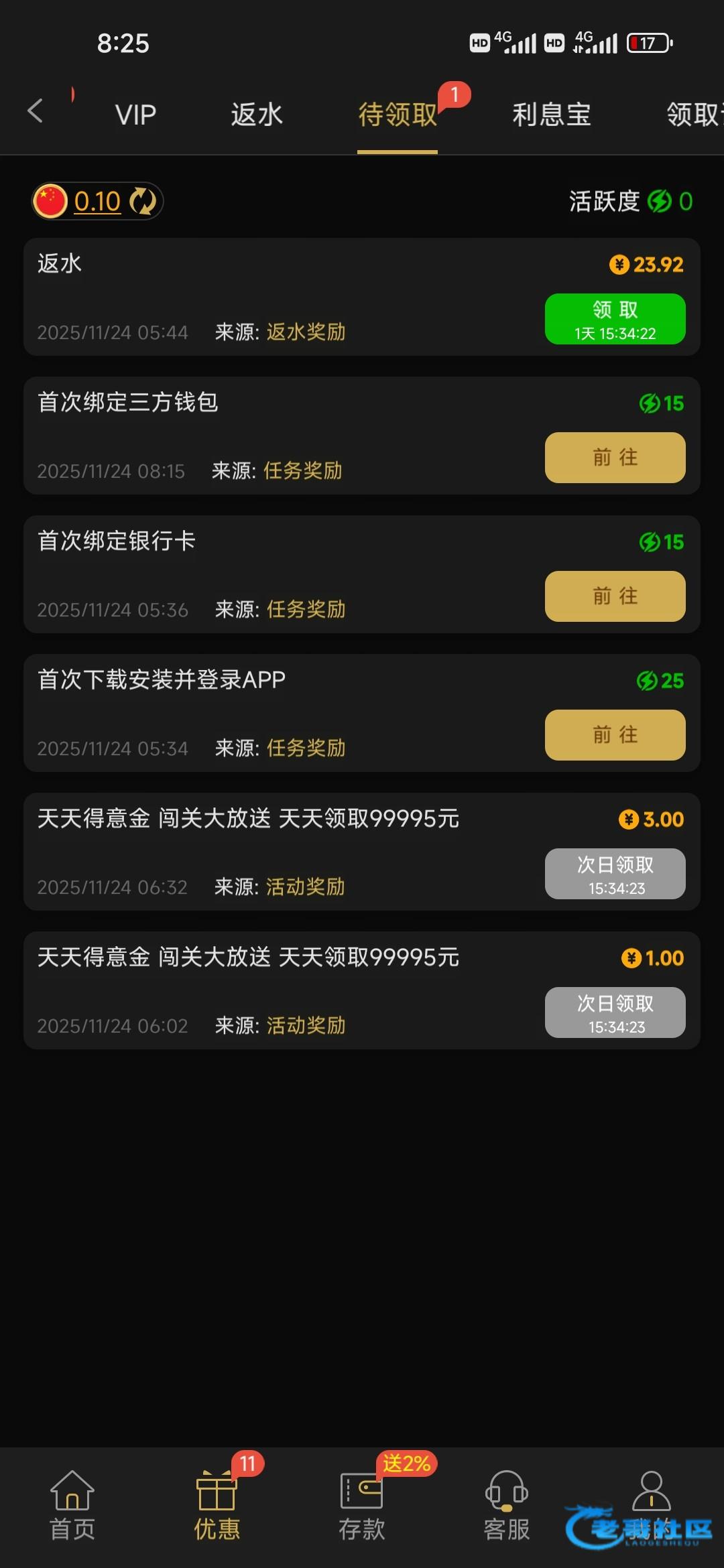Switch to the VIP tab
This screenshot has height=1568, width=724.
(x=135, y=115)
